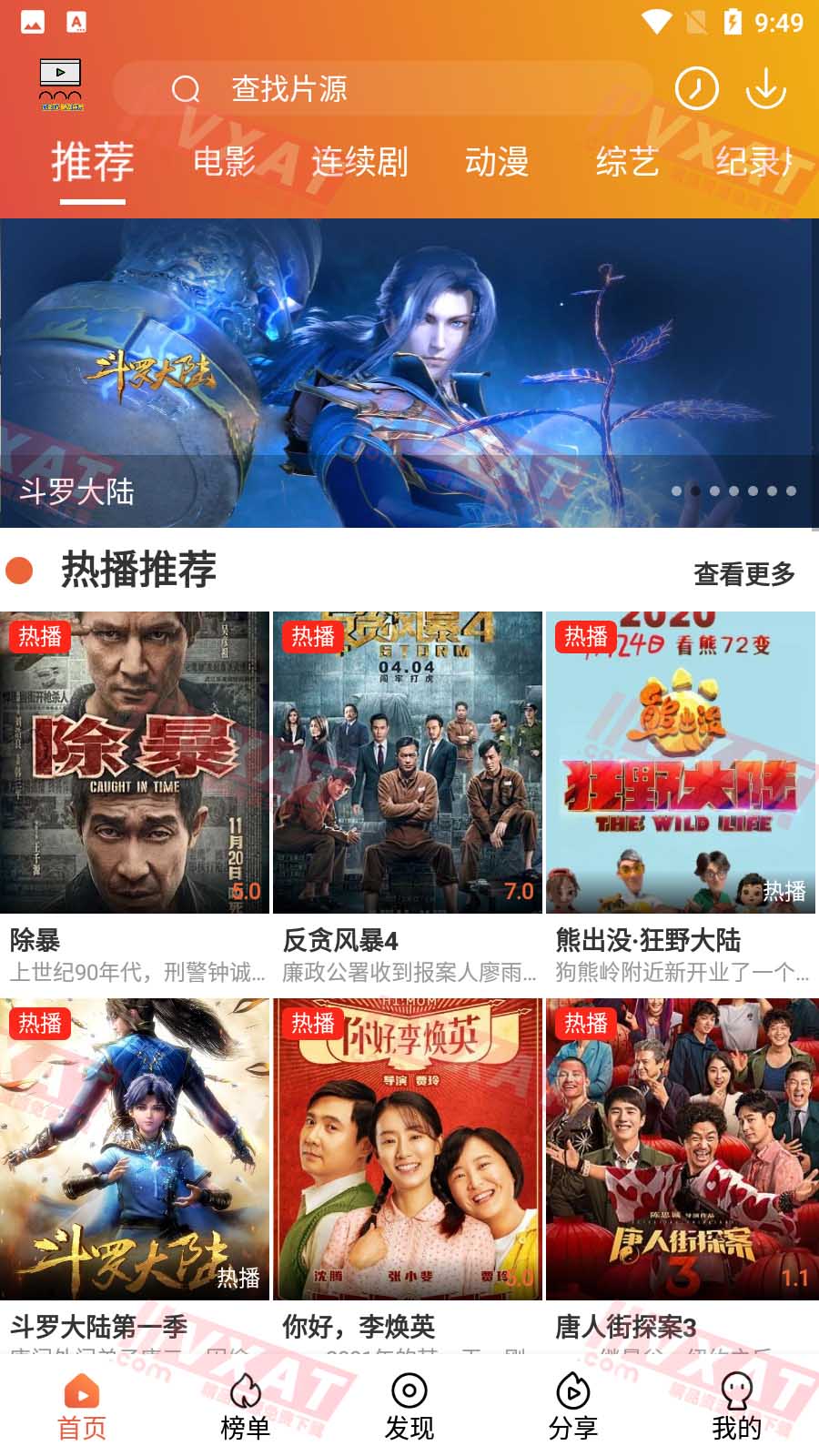
Task: Open the 动漫 category tab
Action: click(499, 164)
